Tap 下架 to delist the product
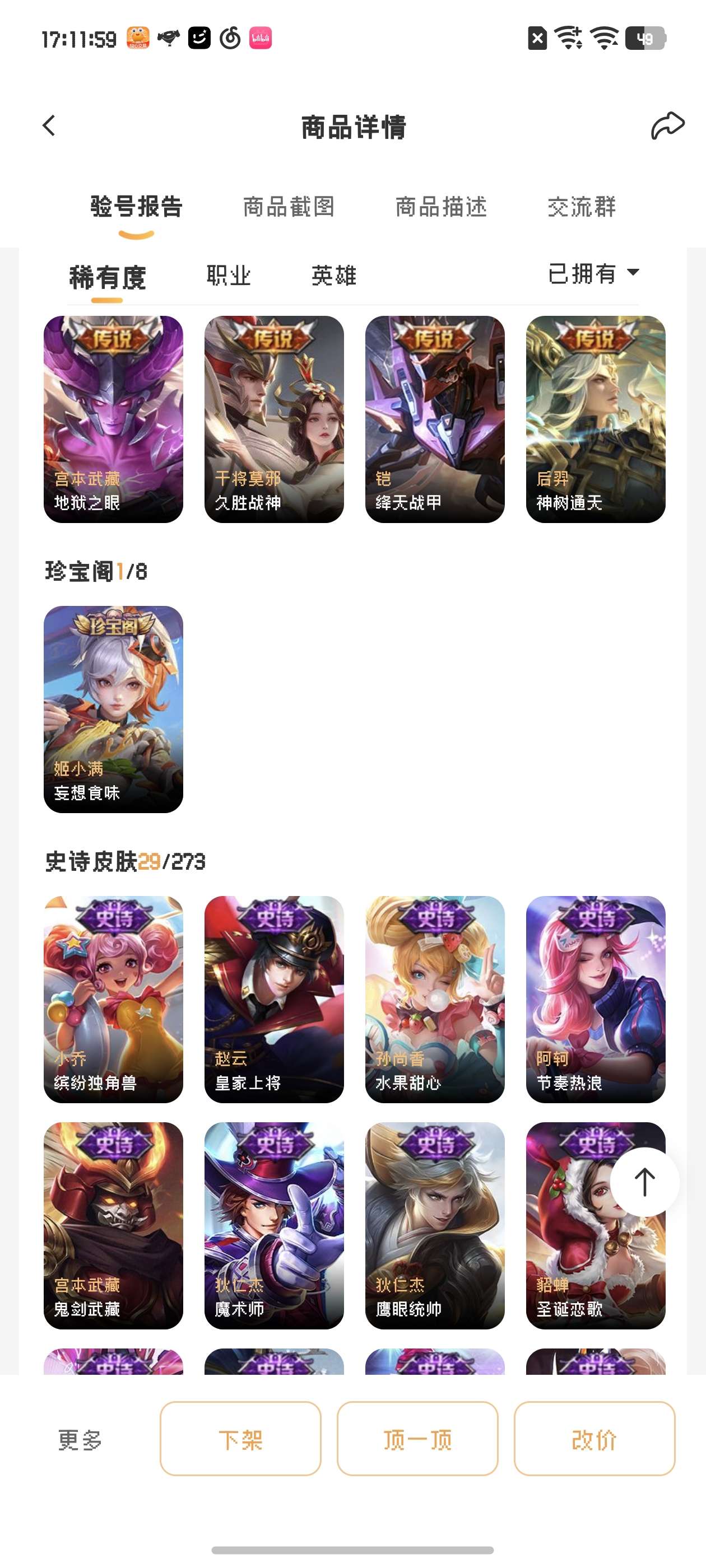The height and width of the screenshot is (1568, 706). click(x=240, y=1439)
